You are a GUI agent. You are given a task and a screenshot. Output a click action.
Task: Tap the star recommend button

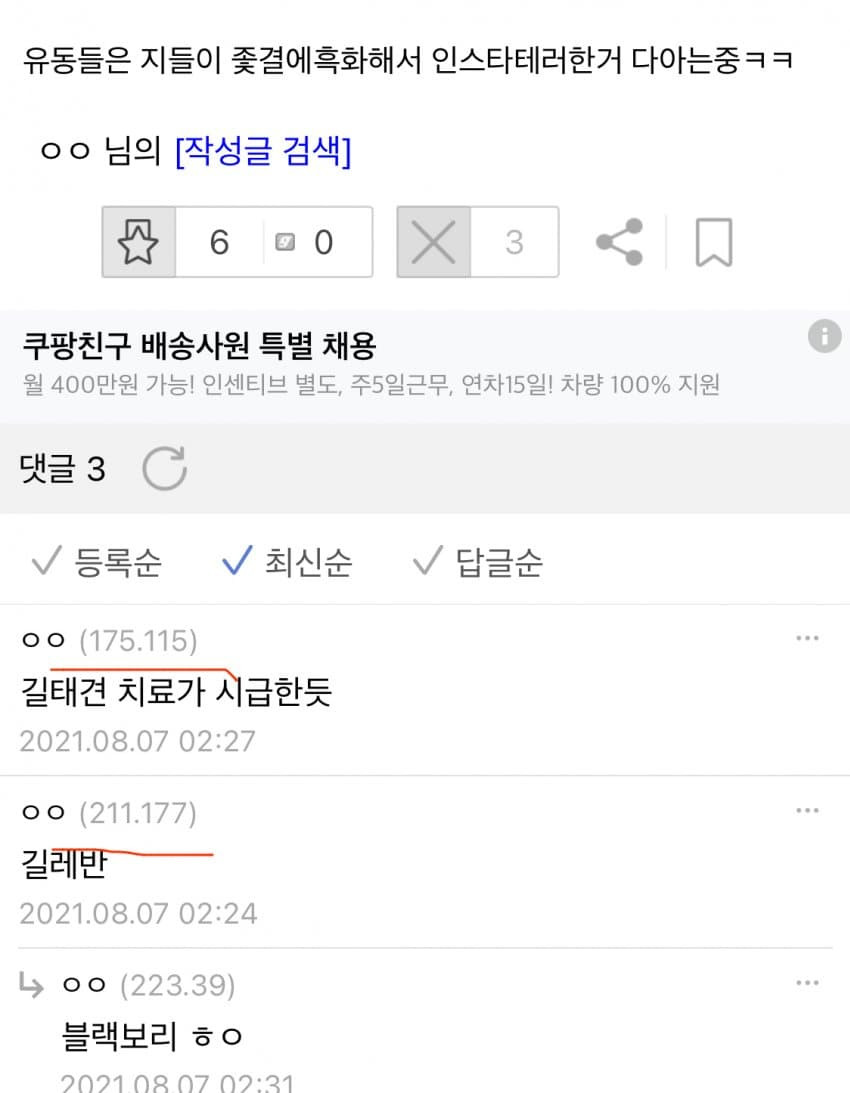pyautogui.click(x=139, y=242)
